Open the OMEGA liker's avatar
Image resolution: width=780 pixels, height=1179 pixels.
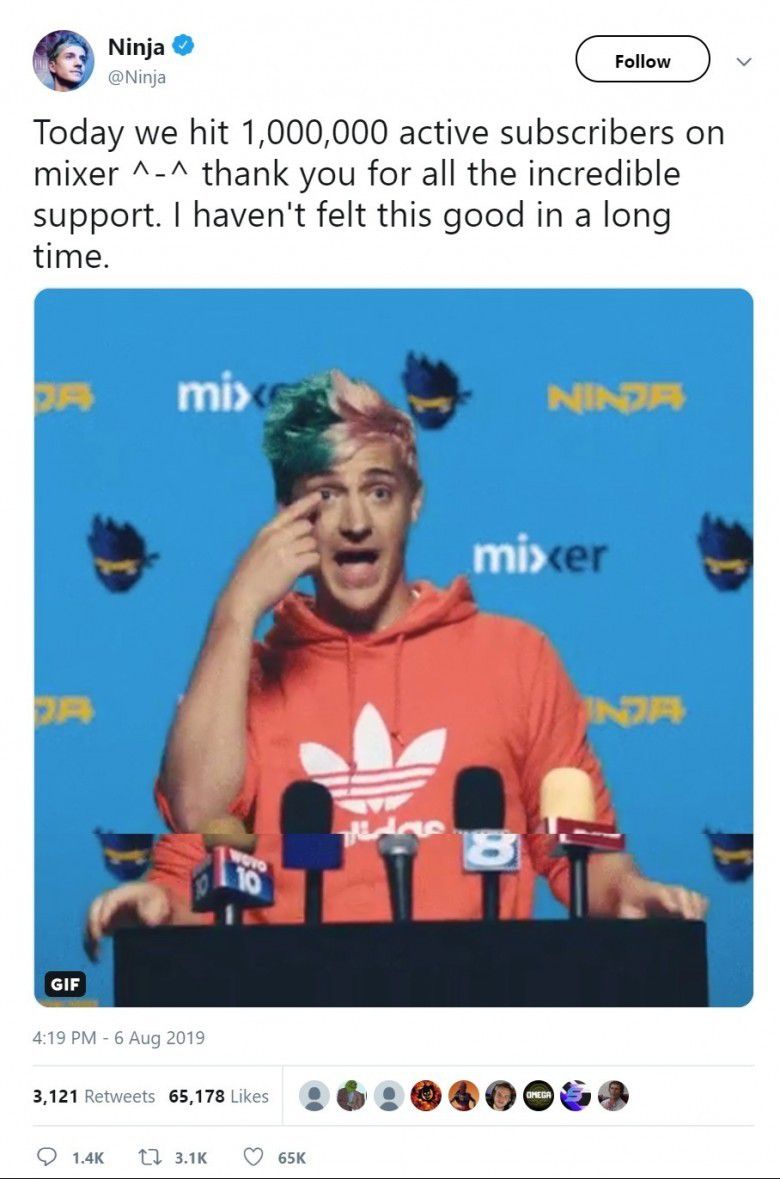click(539, 1096)
